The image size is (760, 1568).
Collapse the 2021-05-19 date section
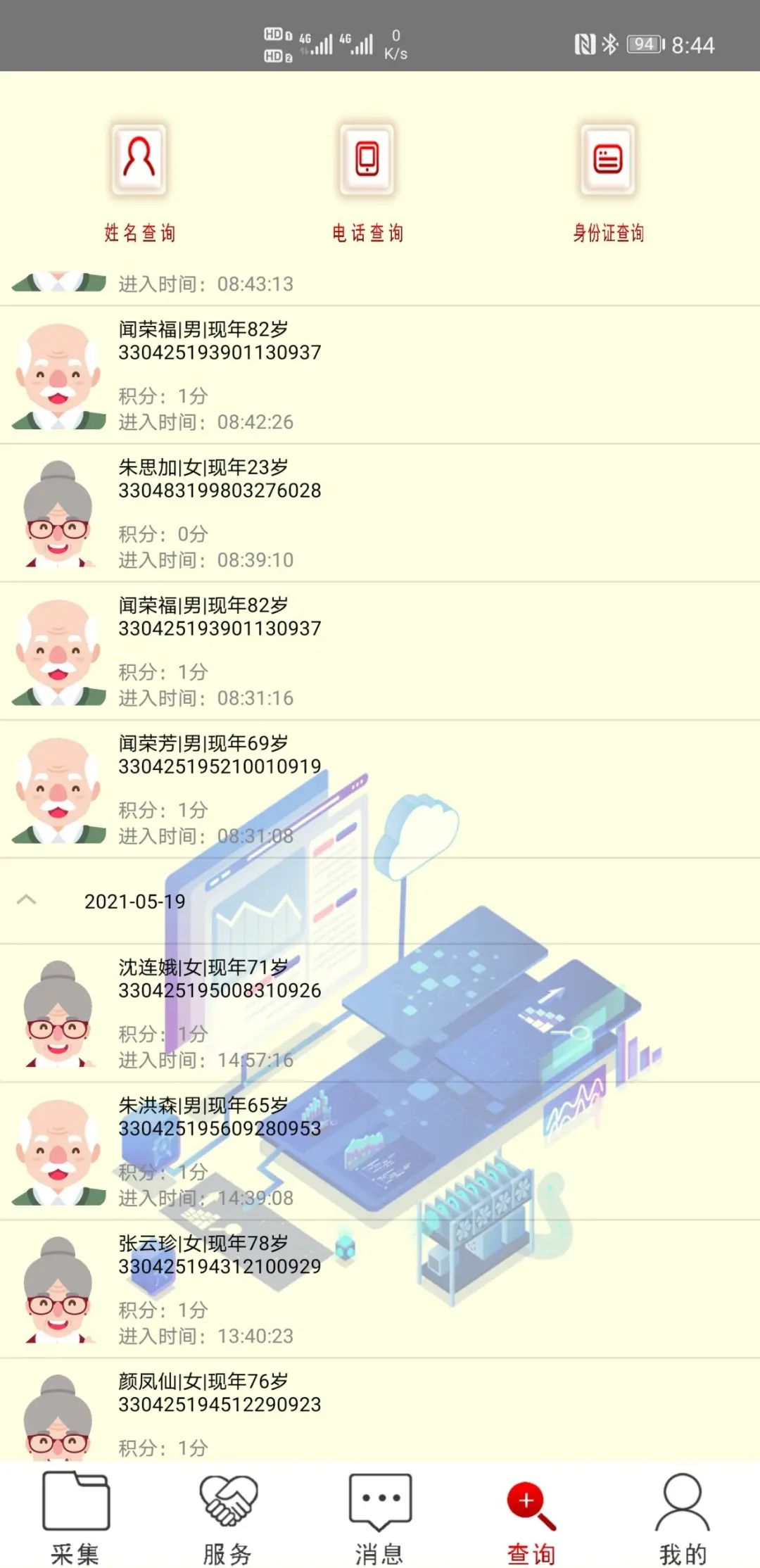[x=27, y=901]
